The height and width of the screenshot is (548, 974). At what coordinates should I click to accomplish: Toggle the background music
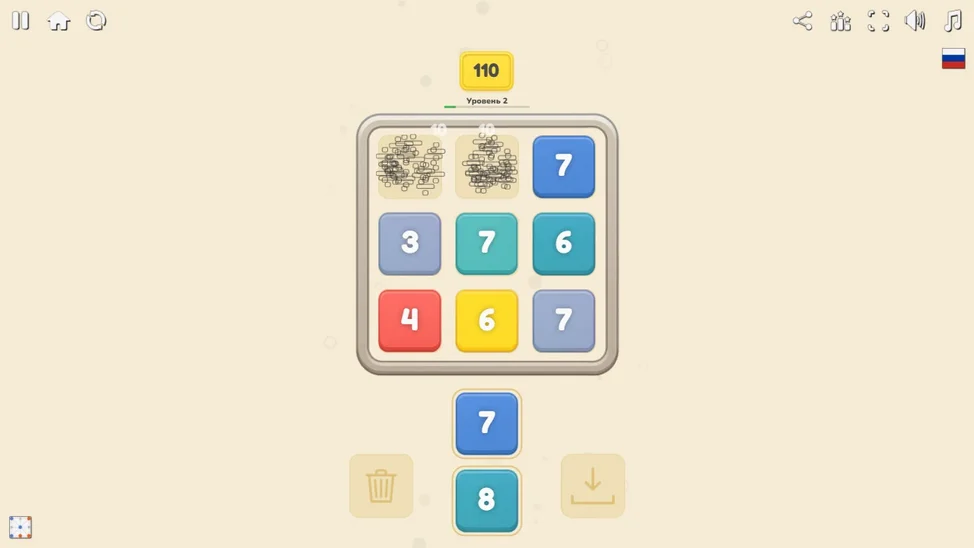[x=952, y=21]
